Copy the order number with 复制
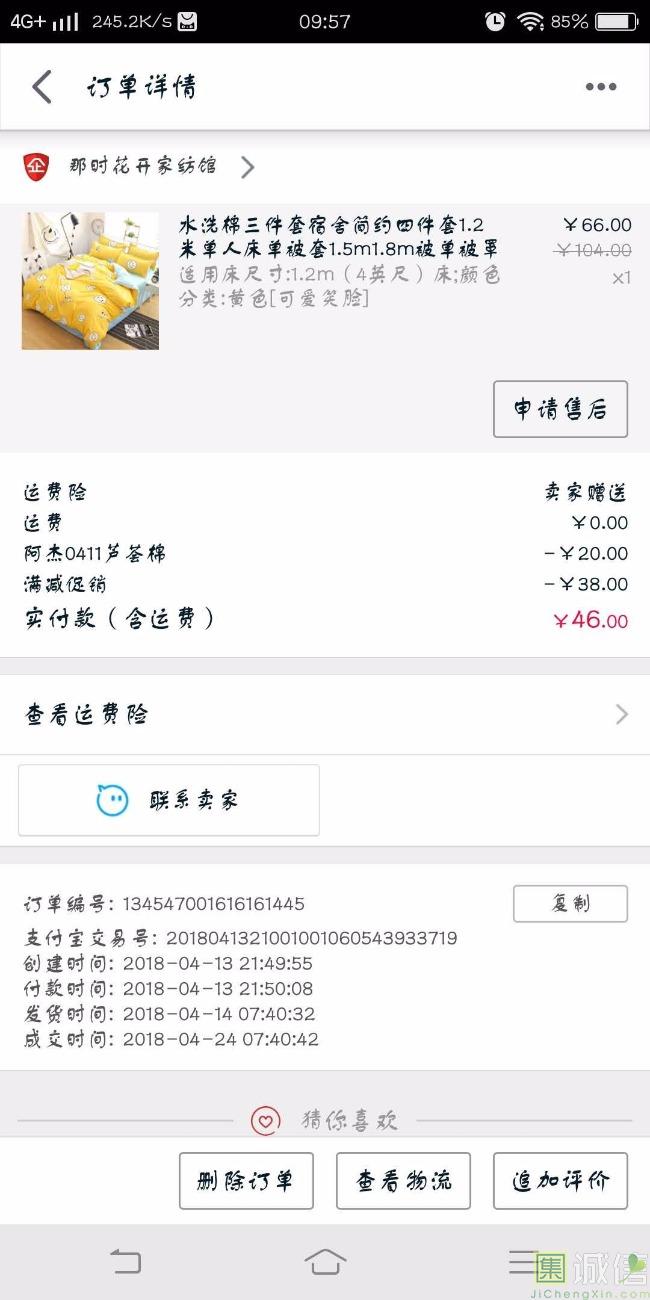650x1300 pixels. (x=570, y=903)
